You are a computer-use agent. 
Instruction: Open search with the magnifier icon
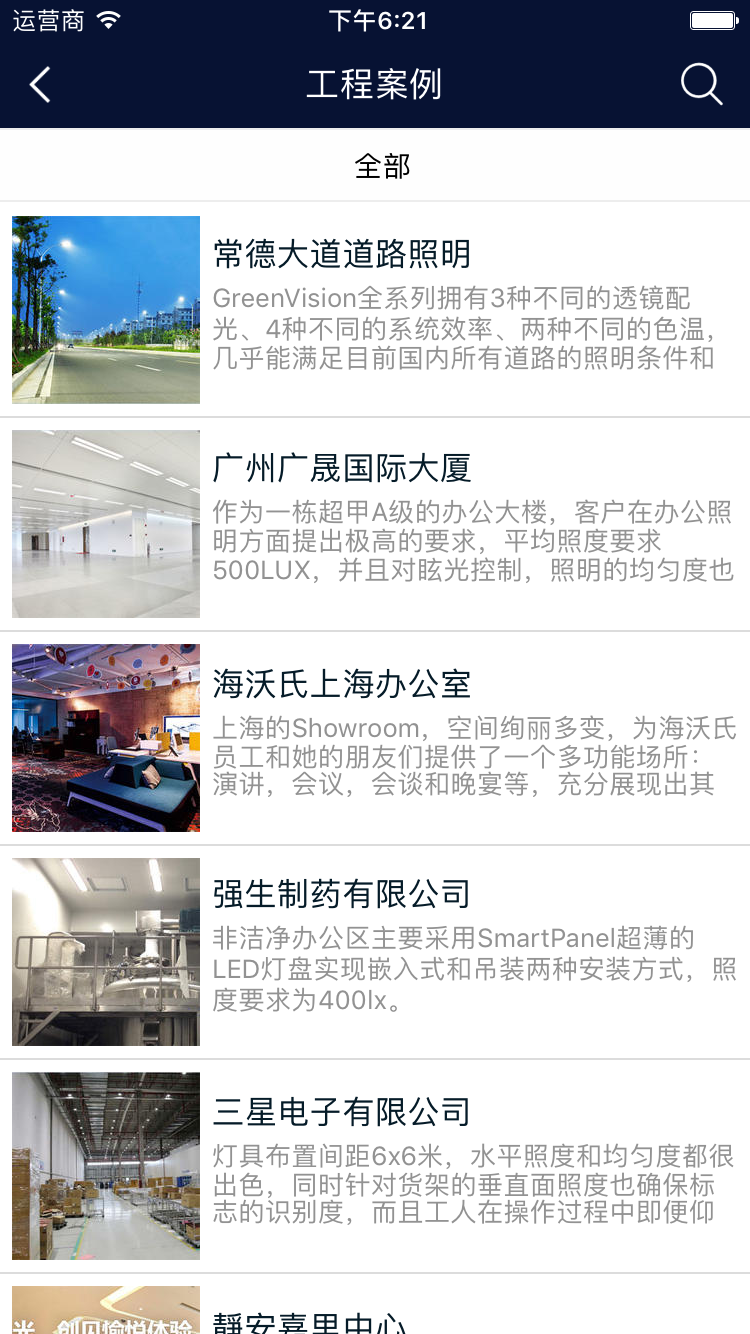[x=702, y=84]
